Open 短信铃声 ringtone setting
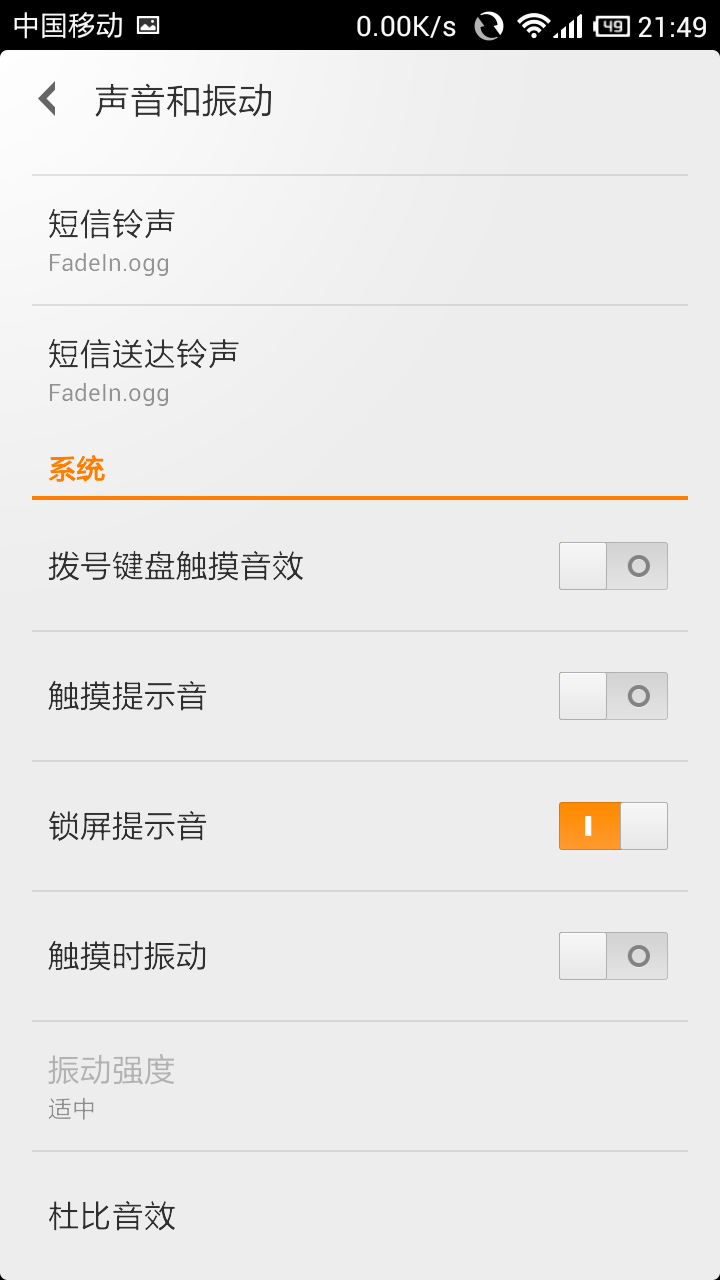 (360, 240)
